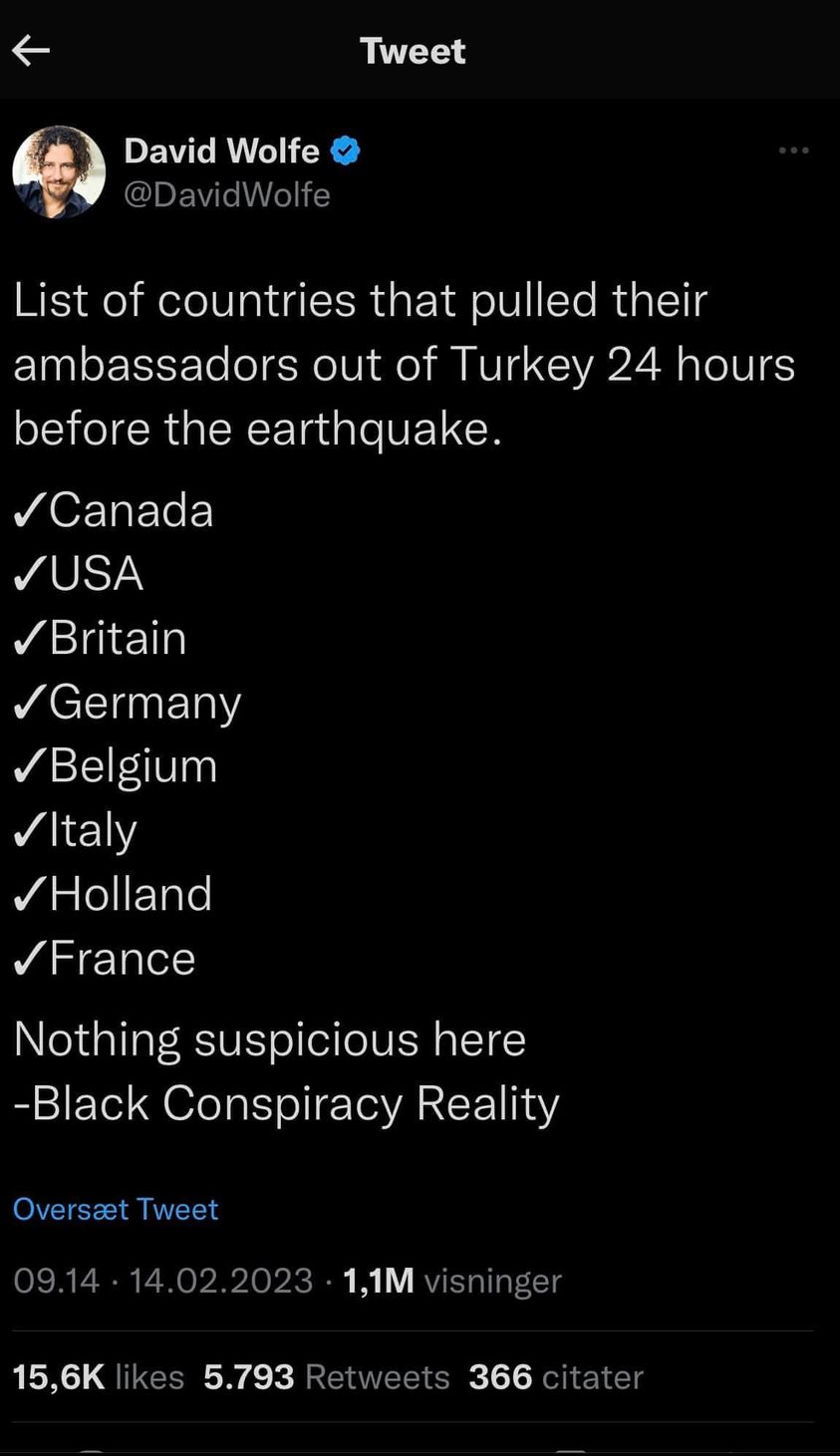
Task: Open the @DavidWolfe handle
Action: click(227, 193)
